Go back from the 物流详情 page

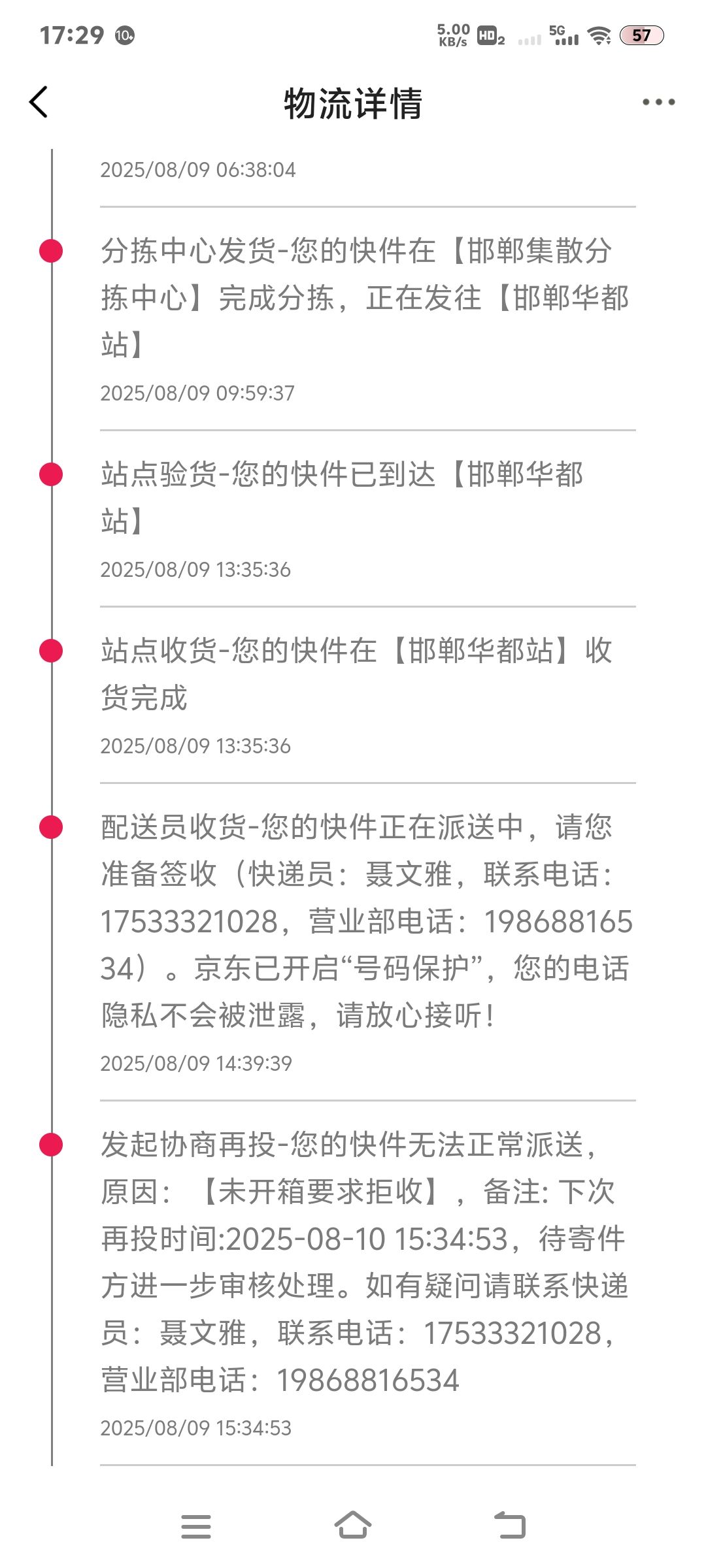(39, 103)
